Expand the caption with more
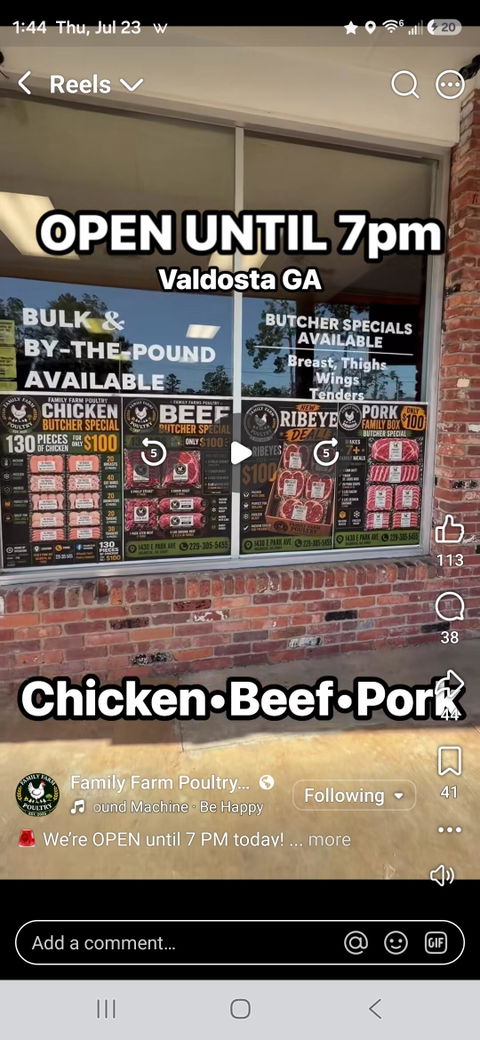 (329, 839)
